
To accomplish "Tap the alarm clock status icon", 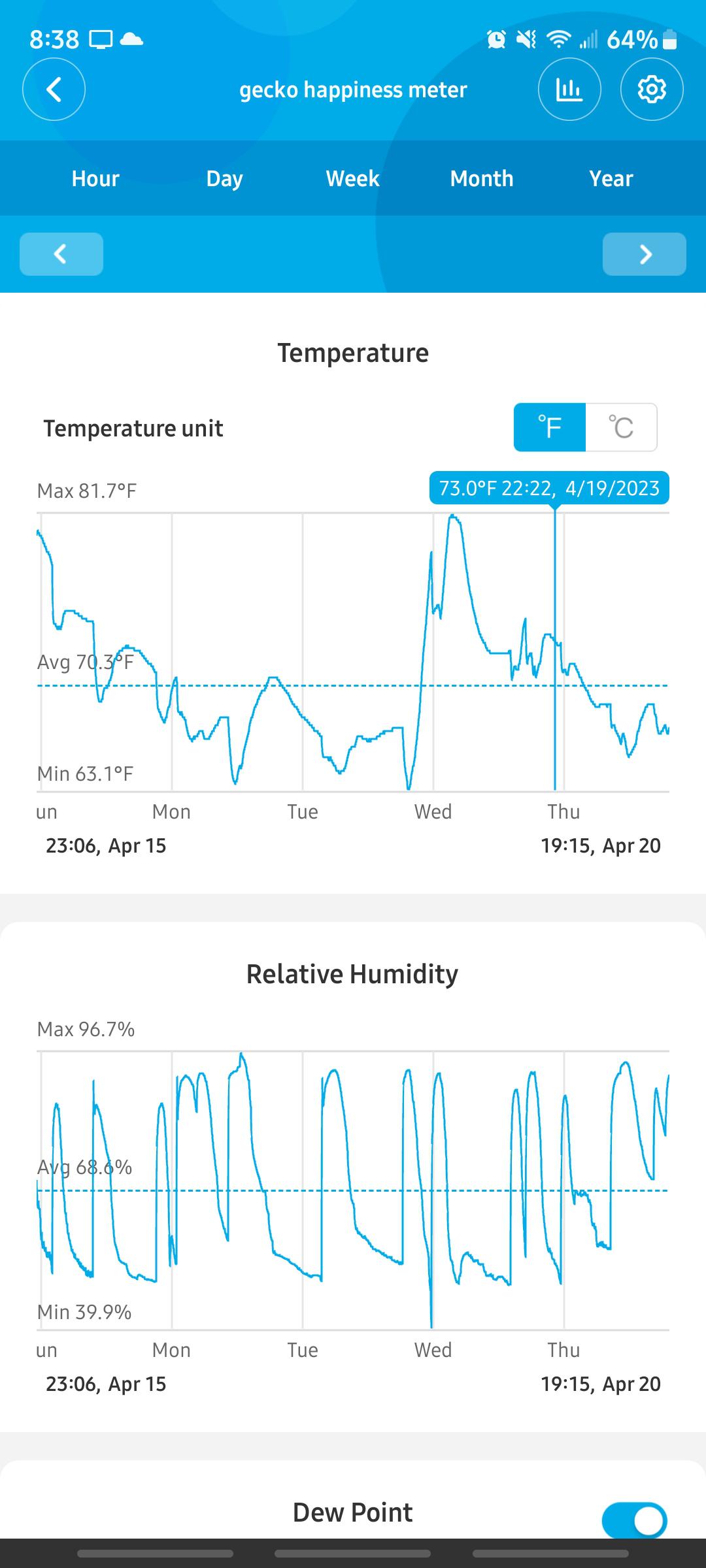I will pyautogui.click(x=497, y=40).
